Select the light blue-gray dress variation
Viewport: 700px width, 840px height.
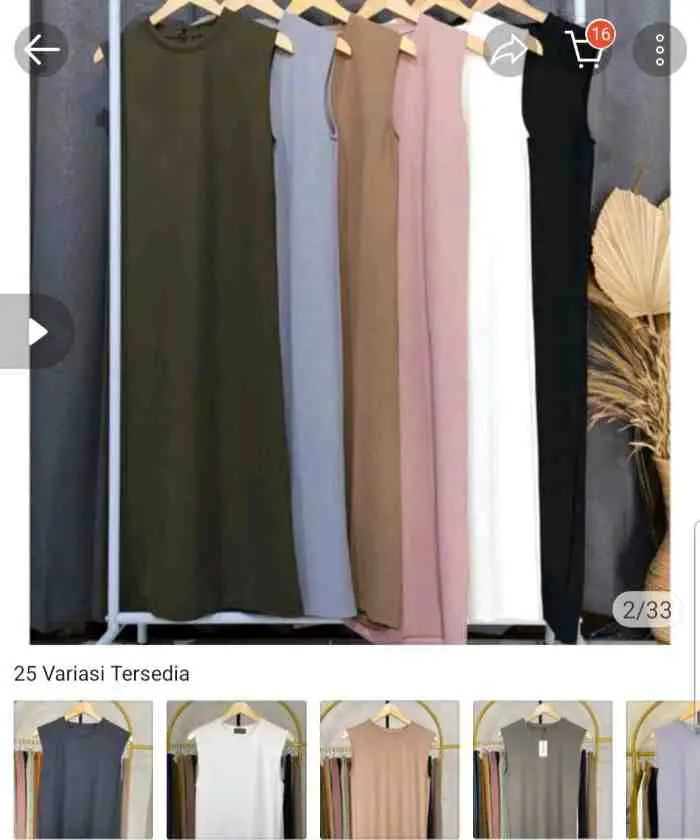click(665, 768)
